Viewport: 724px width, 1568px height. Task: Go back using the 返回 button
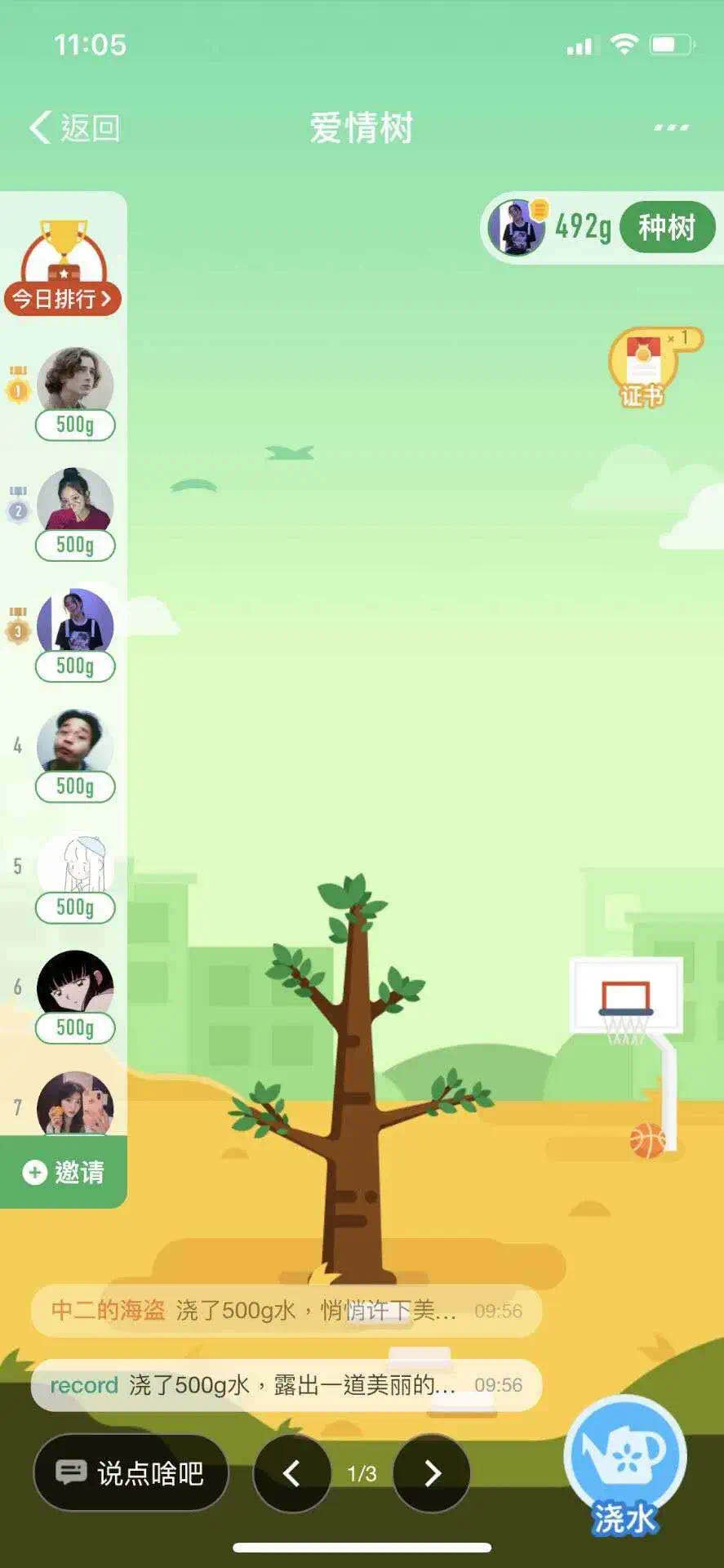pos(75,128)
